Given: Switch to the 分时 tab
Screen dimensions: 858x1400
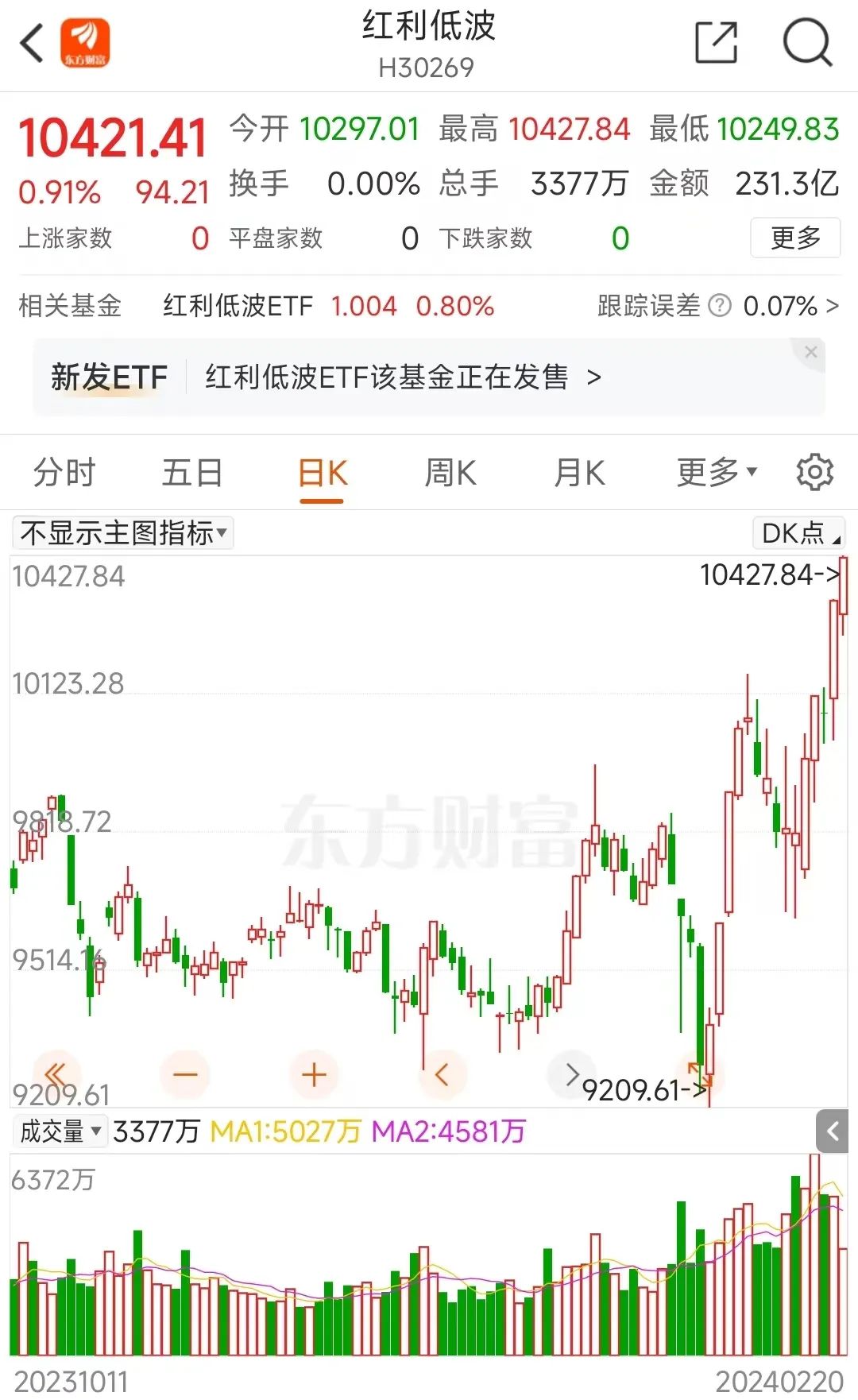Looking at the screenshot, I should point(64,474).
